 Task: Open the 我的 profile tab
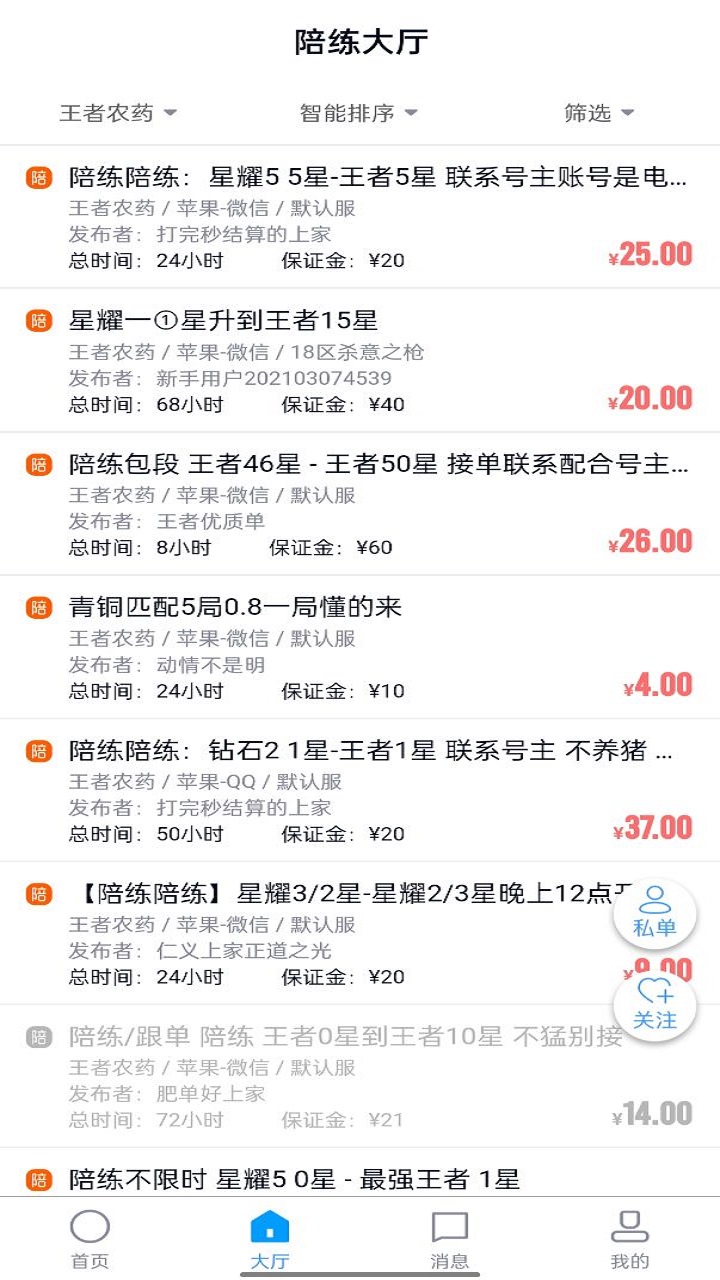[x=629, y=1240]
